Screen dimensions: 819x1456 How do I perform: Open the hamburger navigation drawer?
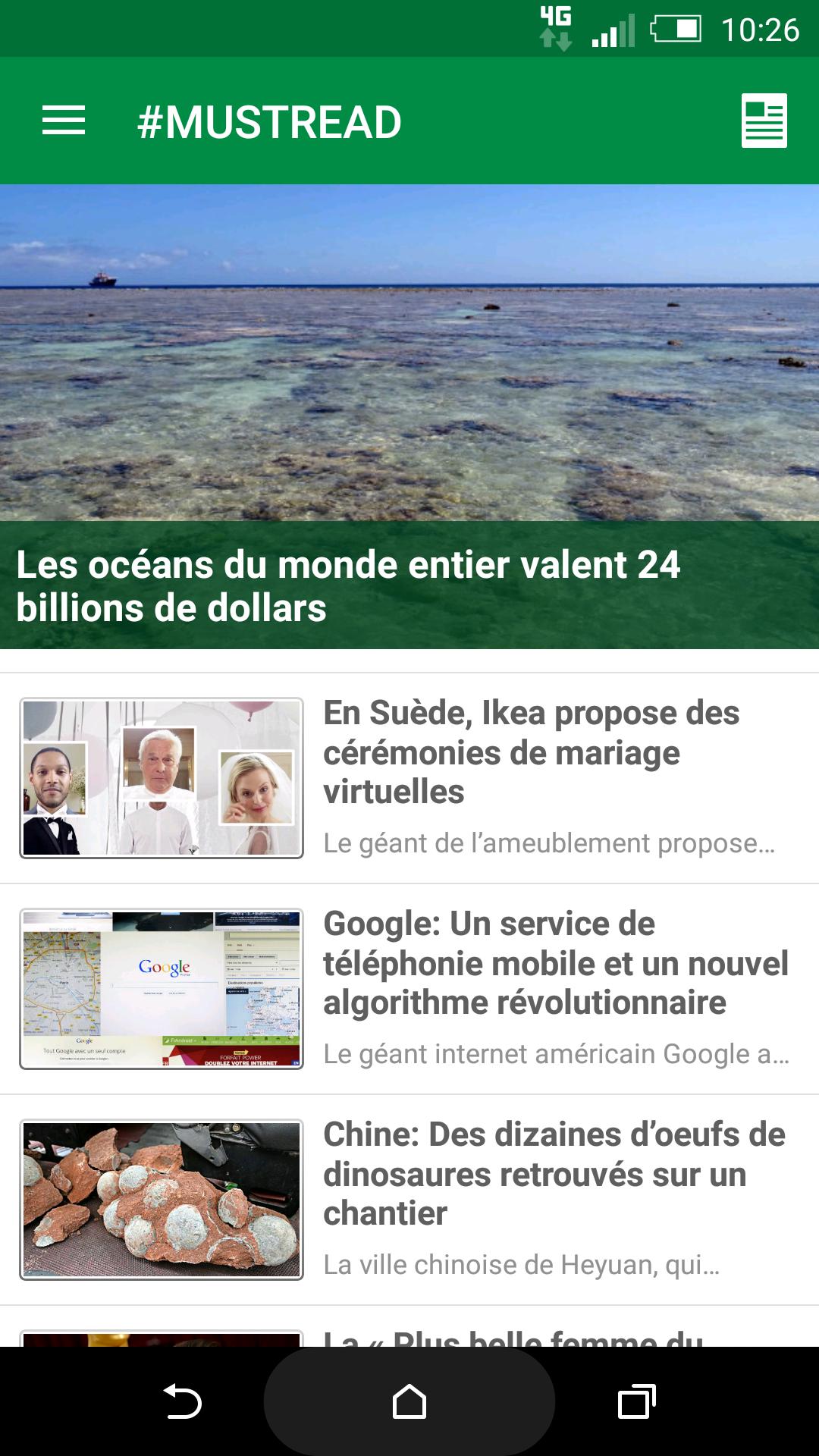64,121
